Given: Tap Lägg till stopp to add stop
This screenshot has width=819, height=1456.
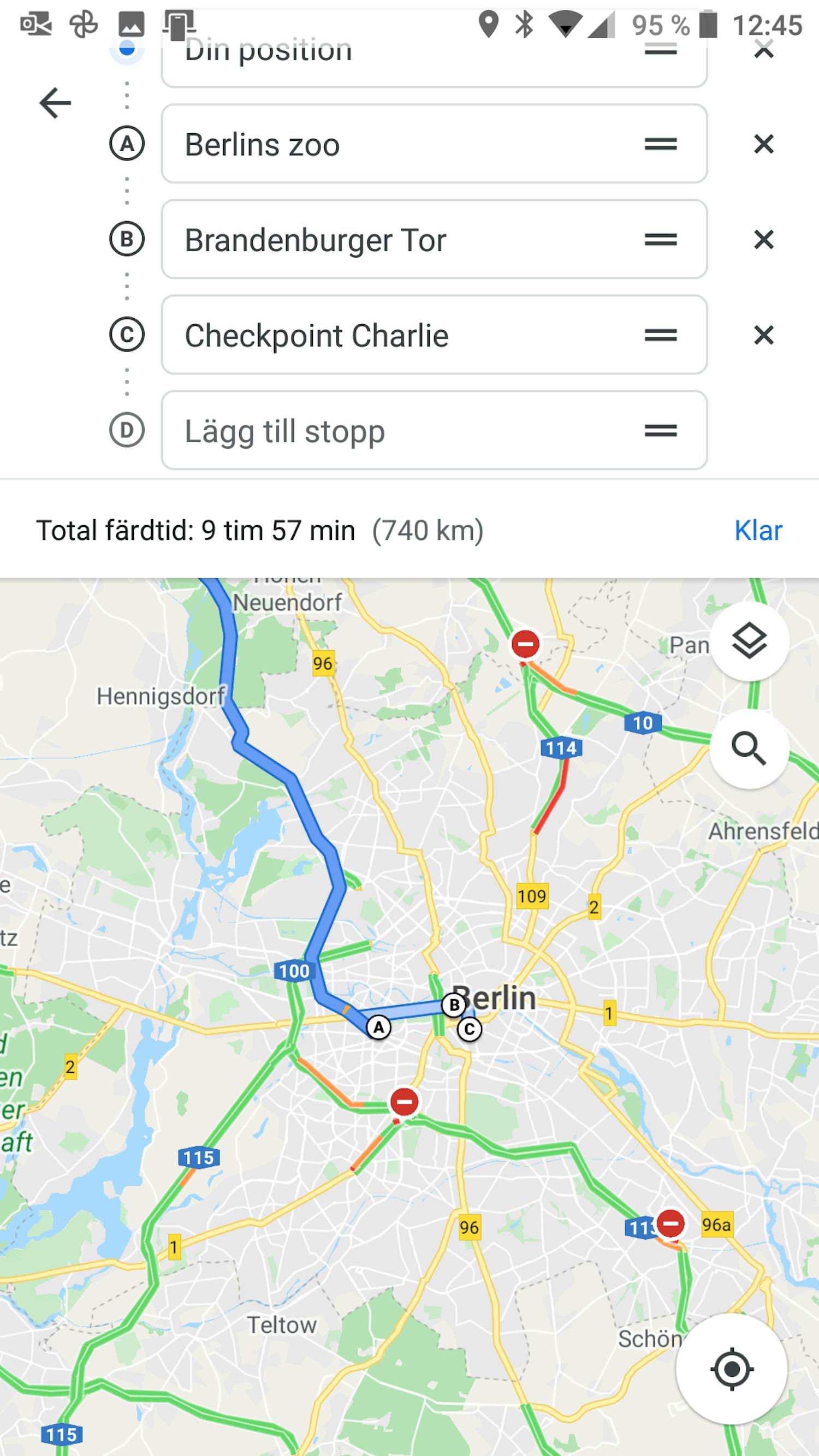Looking at the screenshot, I should pos(396,431).
